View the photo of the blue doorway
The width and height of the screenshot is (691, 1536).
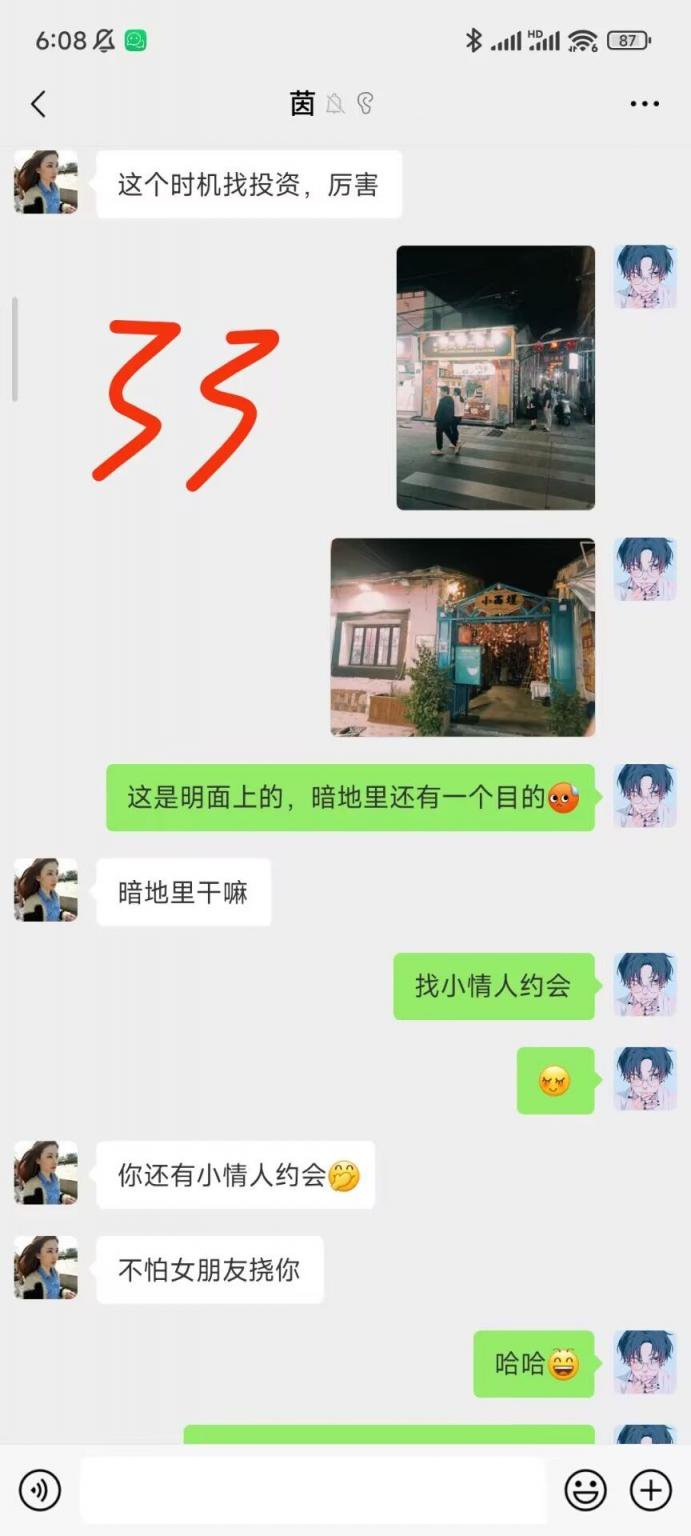pos(462,637)
